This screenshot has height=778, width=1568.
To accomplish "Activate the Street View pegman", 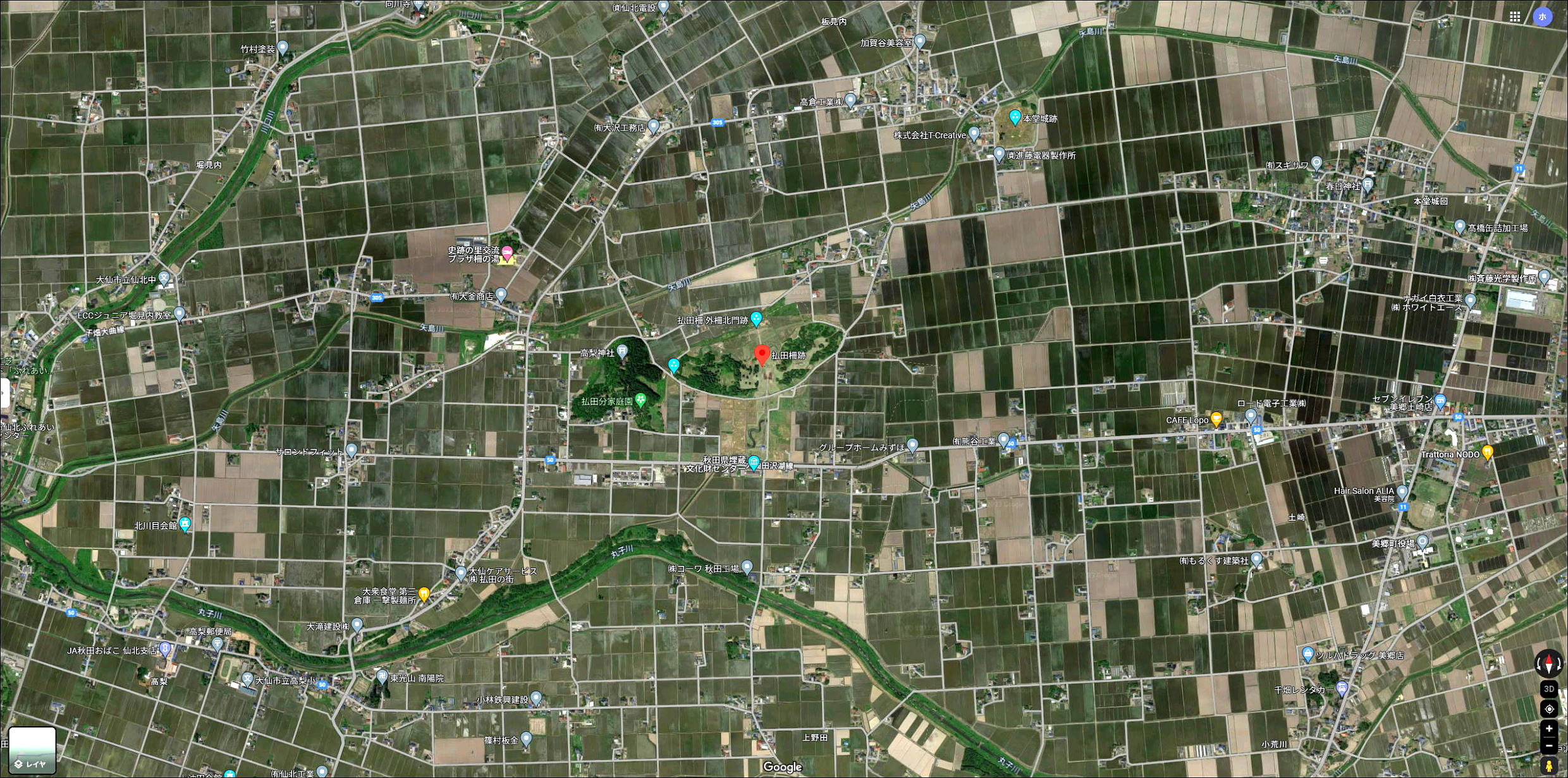I will point(1548,766).
